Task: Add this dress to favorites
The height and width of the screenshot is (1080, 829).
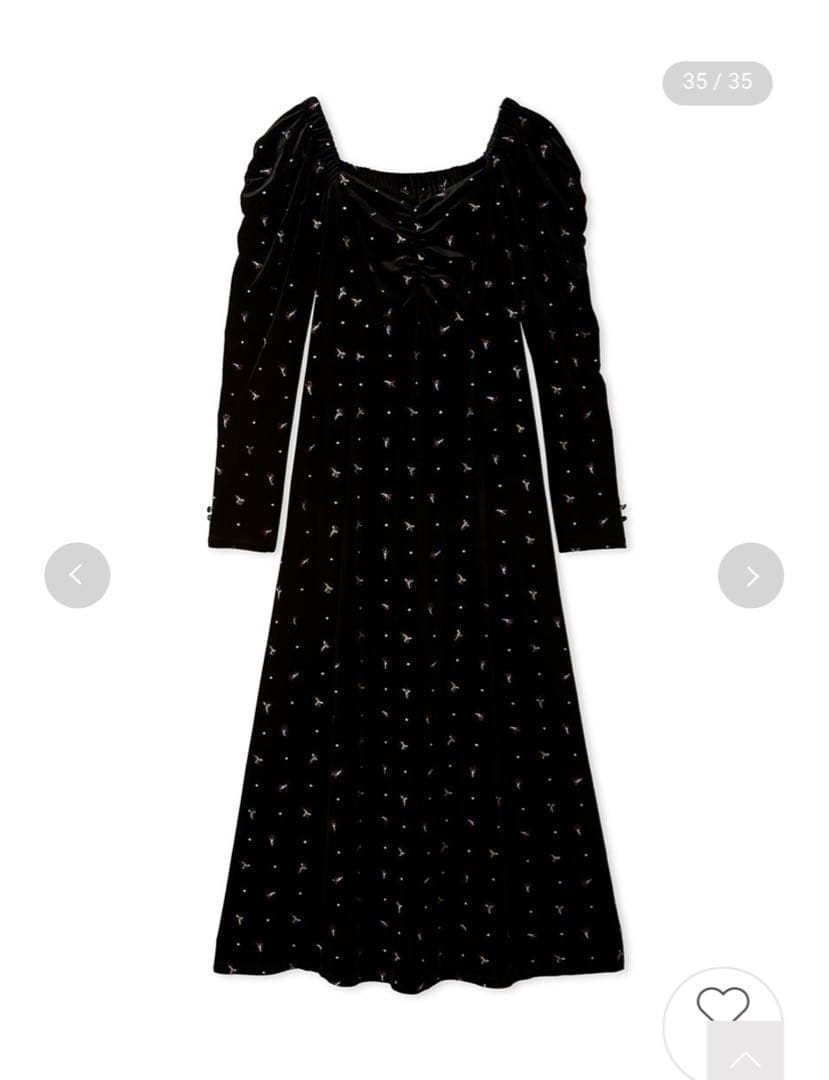Action: click(x=722, y=1003)
